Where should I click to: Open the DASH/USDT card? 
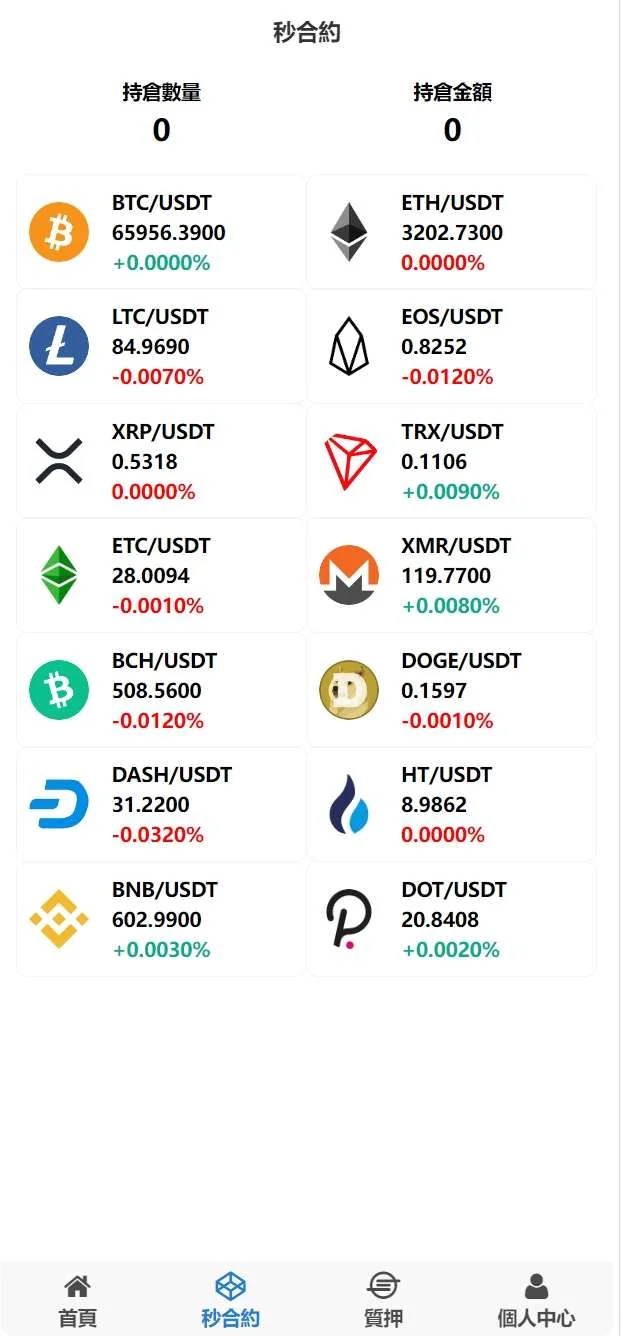tap(161, 804)
